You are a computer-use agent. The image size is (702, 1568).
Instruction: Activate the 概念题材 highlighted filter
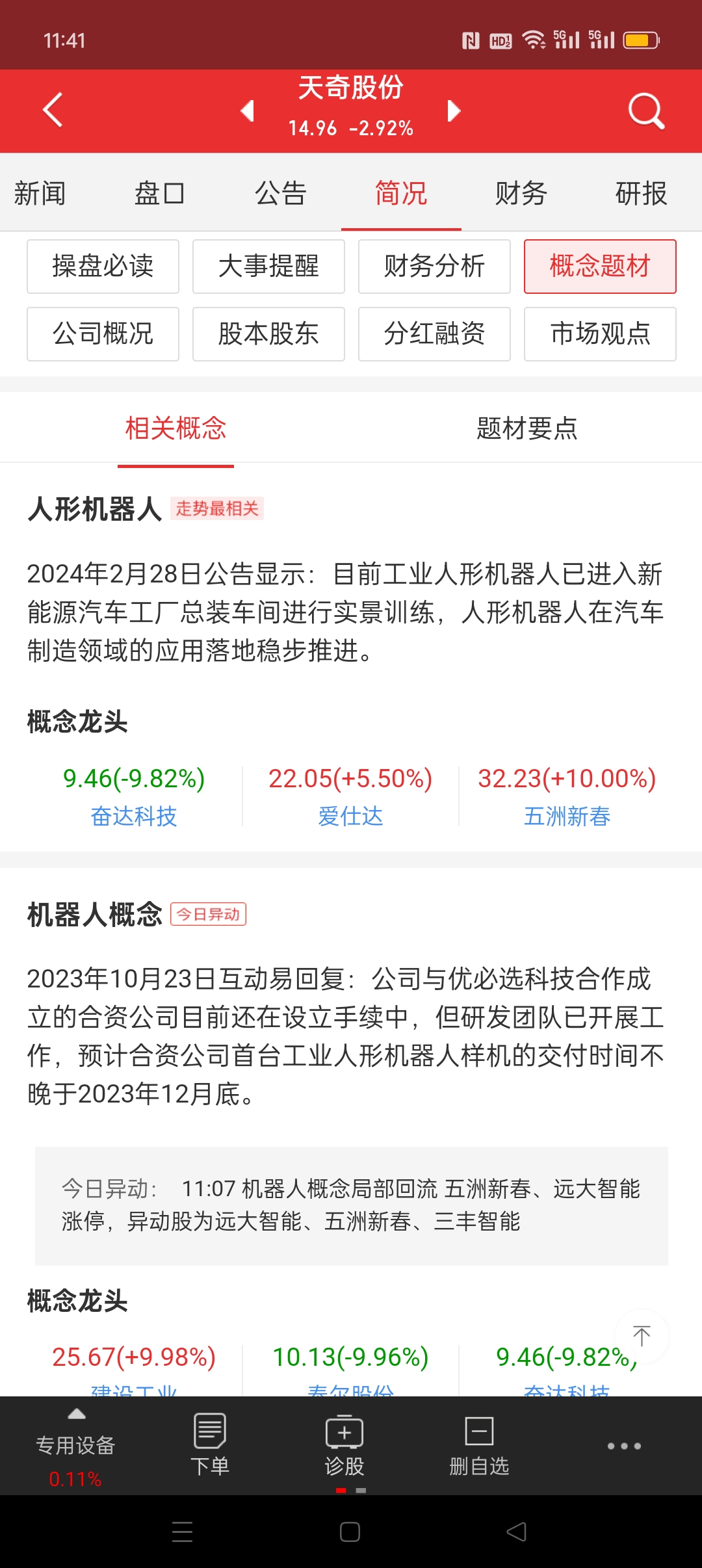pos(599,267)
